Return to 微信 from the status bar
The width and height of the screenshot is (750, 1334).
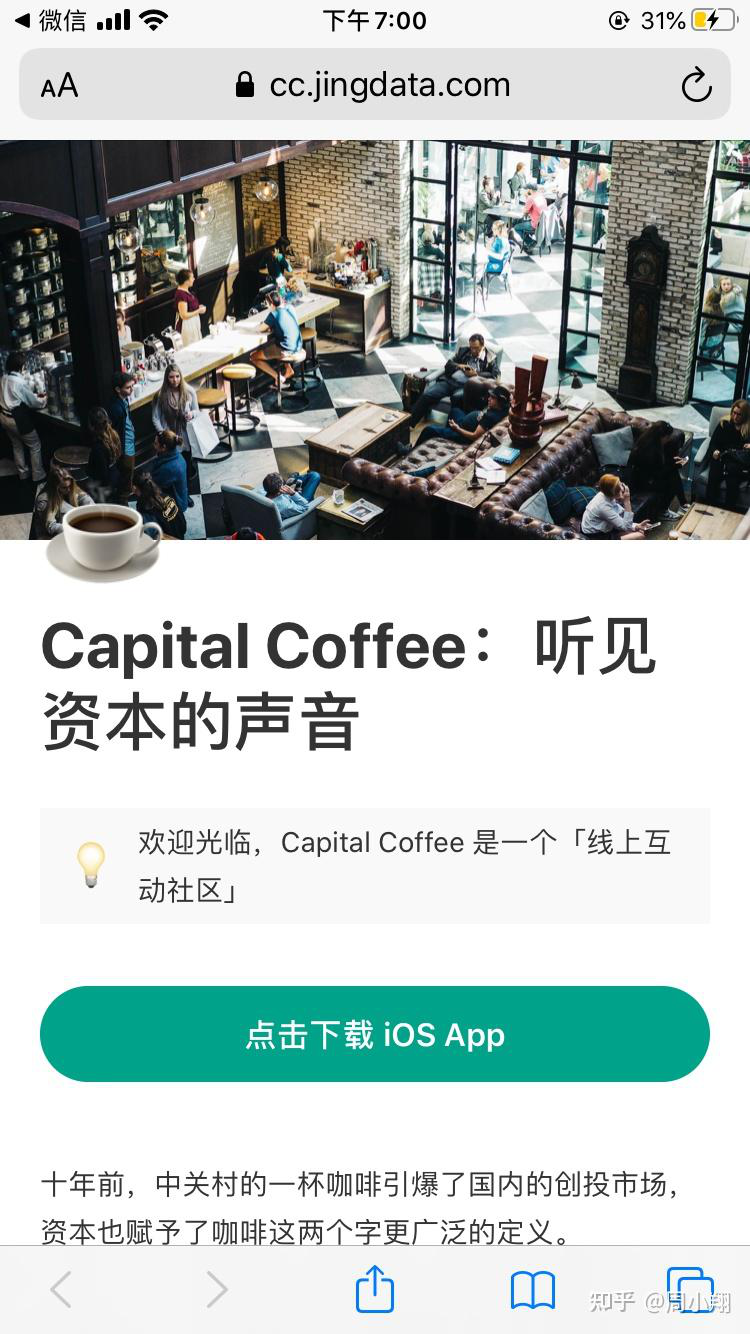click(x=50, y=21)
